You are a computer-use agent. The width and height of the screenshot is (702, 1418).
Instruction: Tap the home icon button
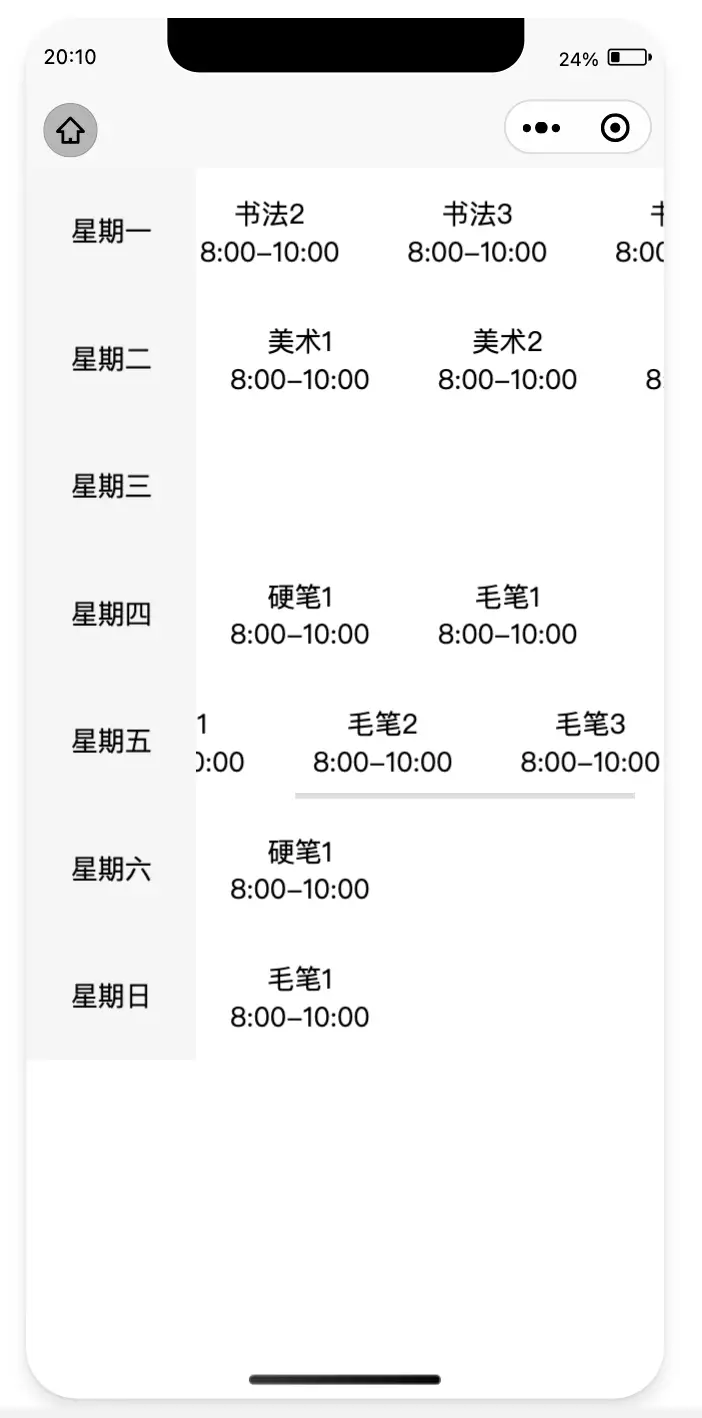click(x=70, y=130)
